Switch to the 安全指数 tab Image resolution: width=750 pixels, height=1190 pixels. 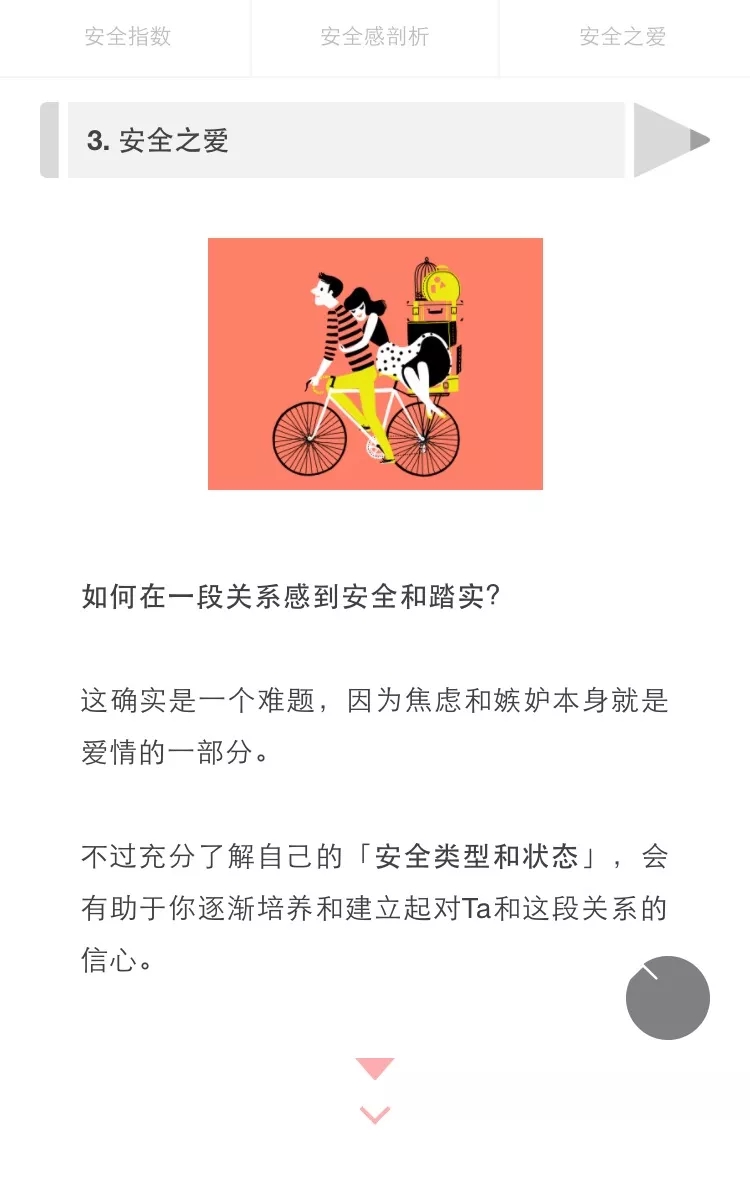coord(124,38)
